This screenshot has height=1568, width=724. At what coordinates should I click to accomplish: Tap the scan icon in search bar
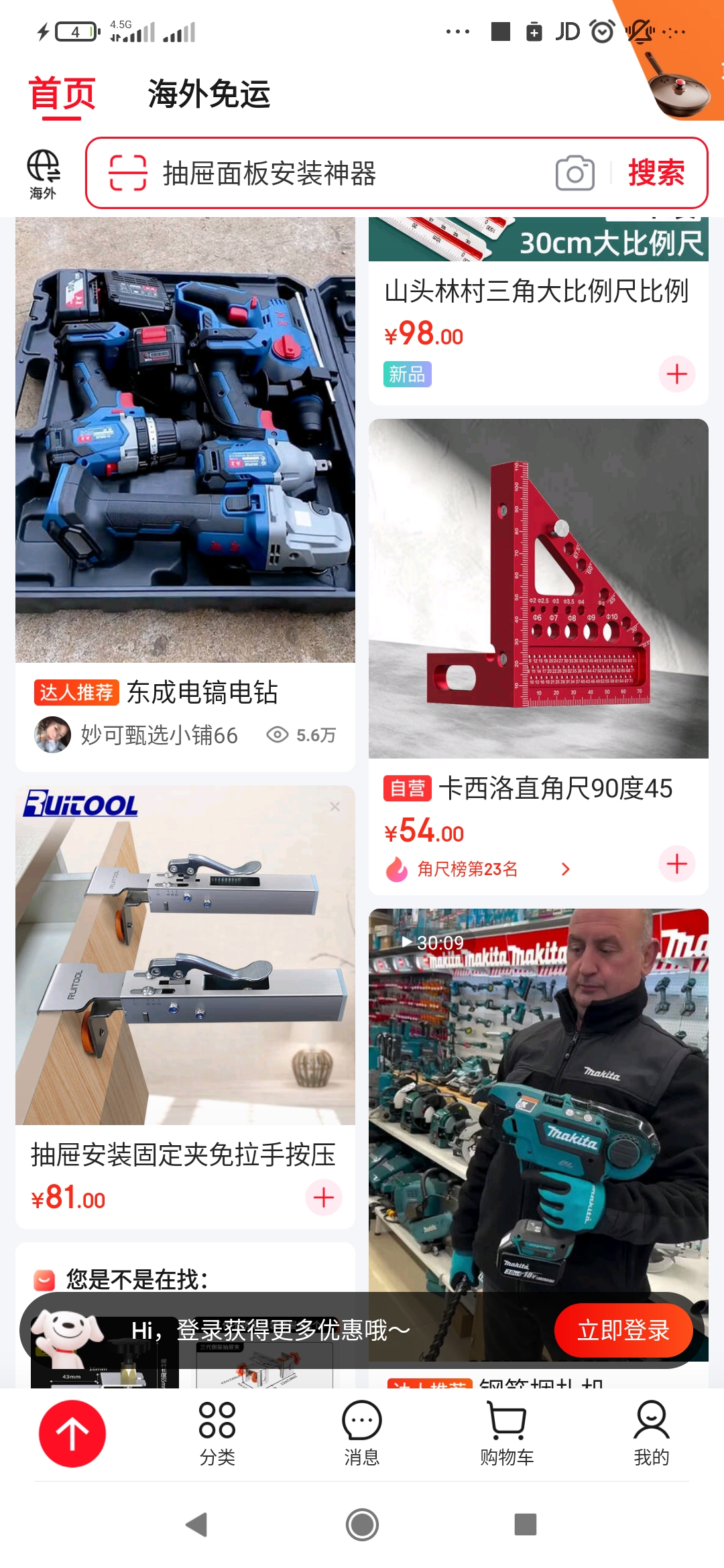(127, 173)
